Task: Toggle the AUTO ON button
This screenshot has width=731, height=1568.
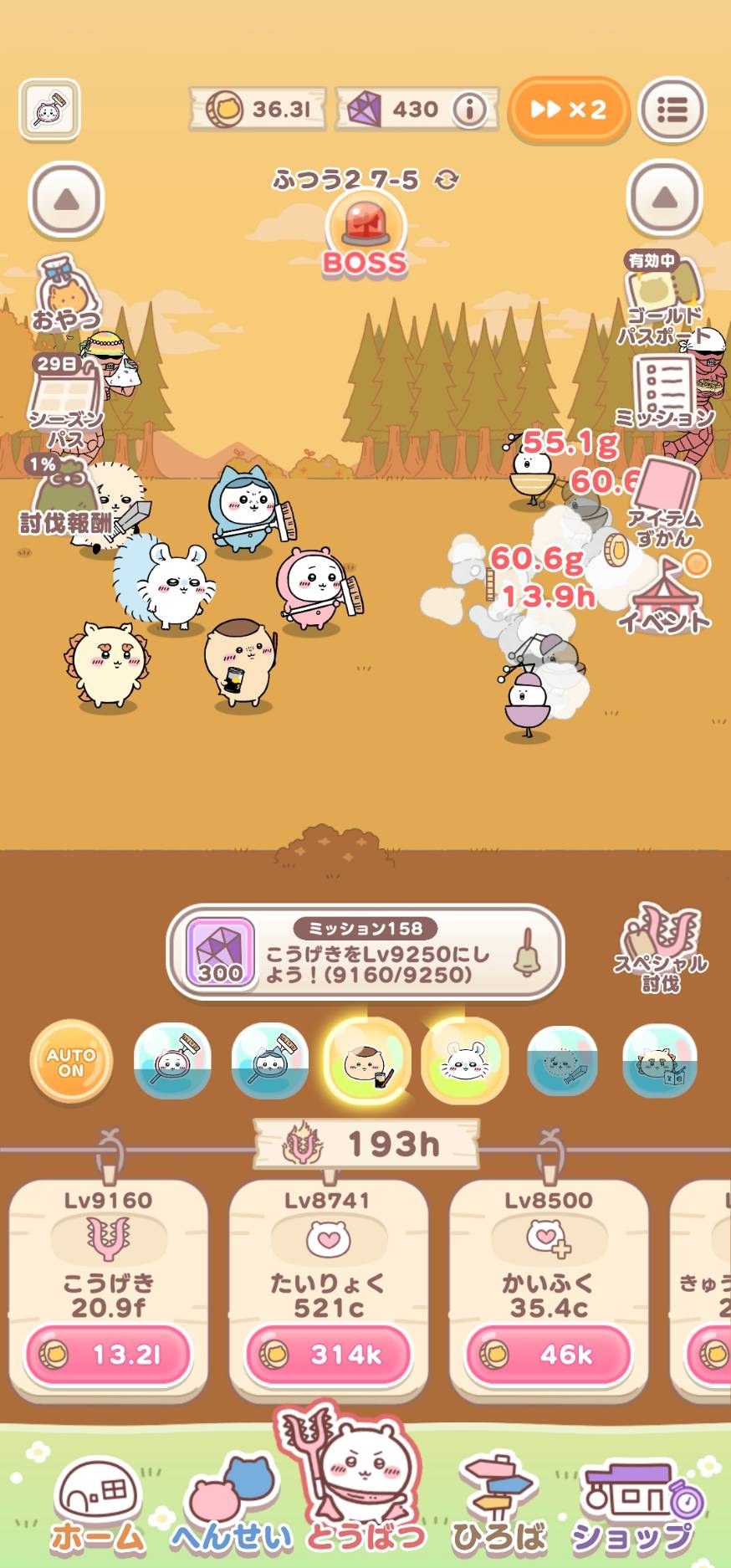Action: tap(71, 1063)
